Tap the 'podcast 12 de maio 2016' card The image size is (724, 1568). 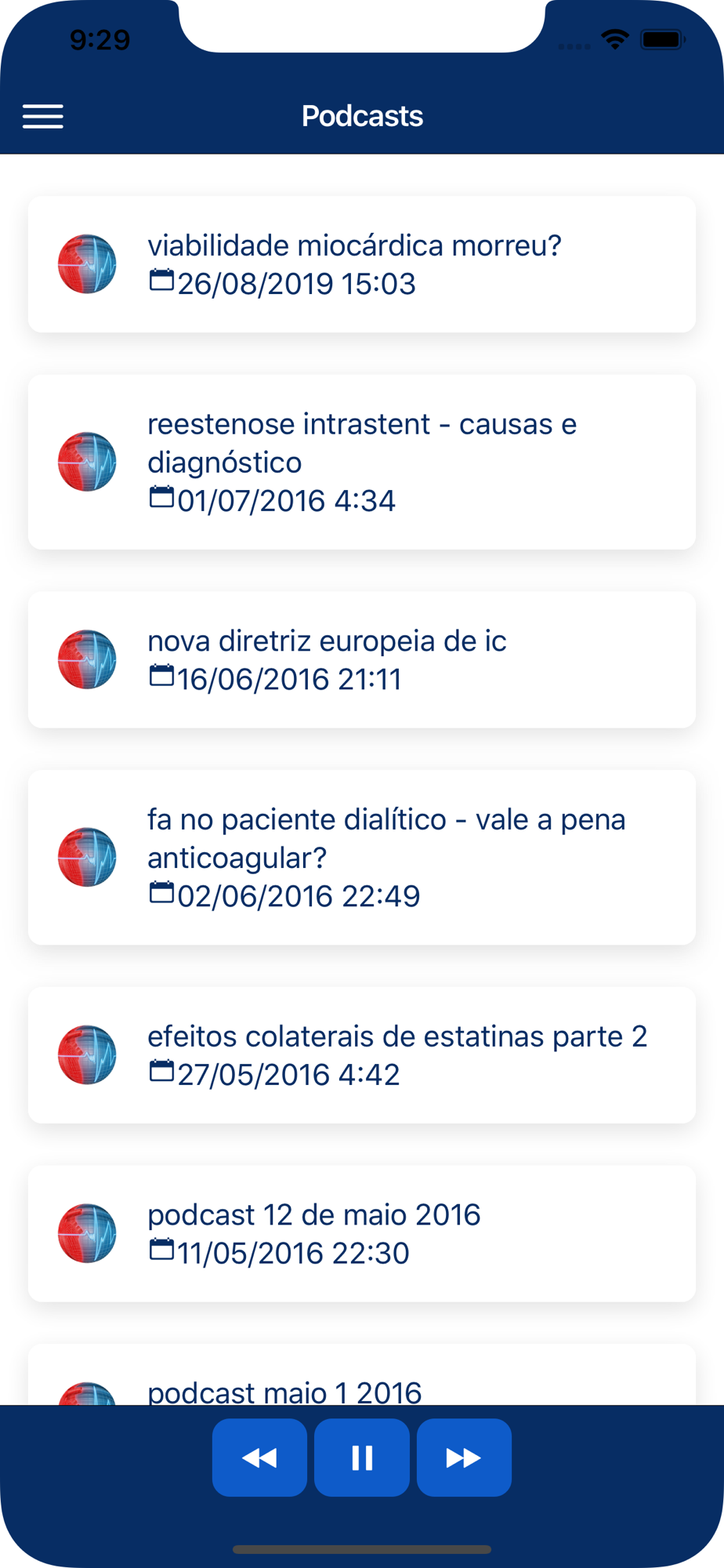coord(362,1233)
